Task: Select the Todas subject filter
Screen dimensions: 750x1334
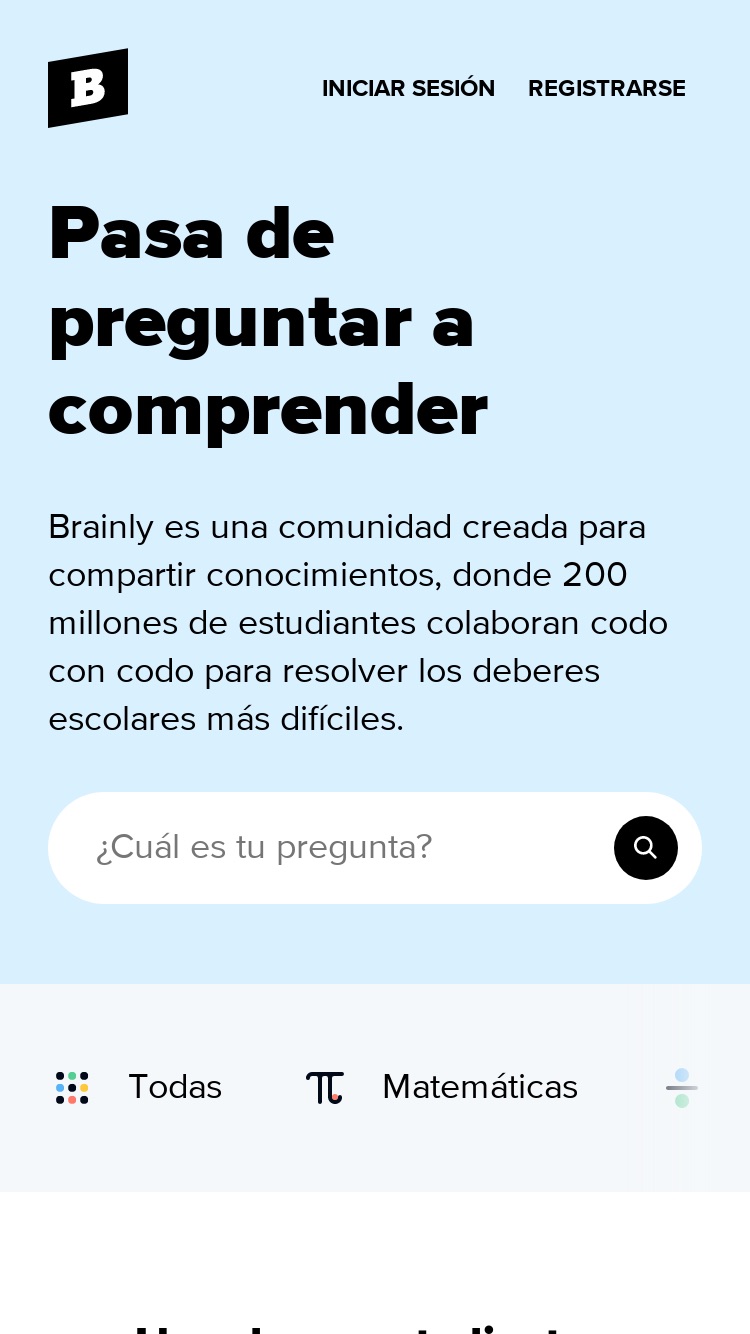Action: (x=139, y=1087)
